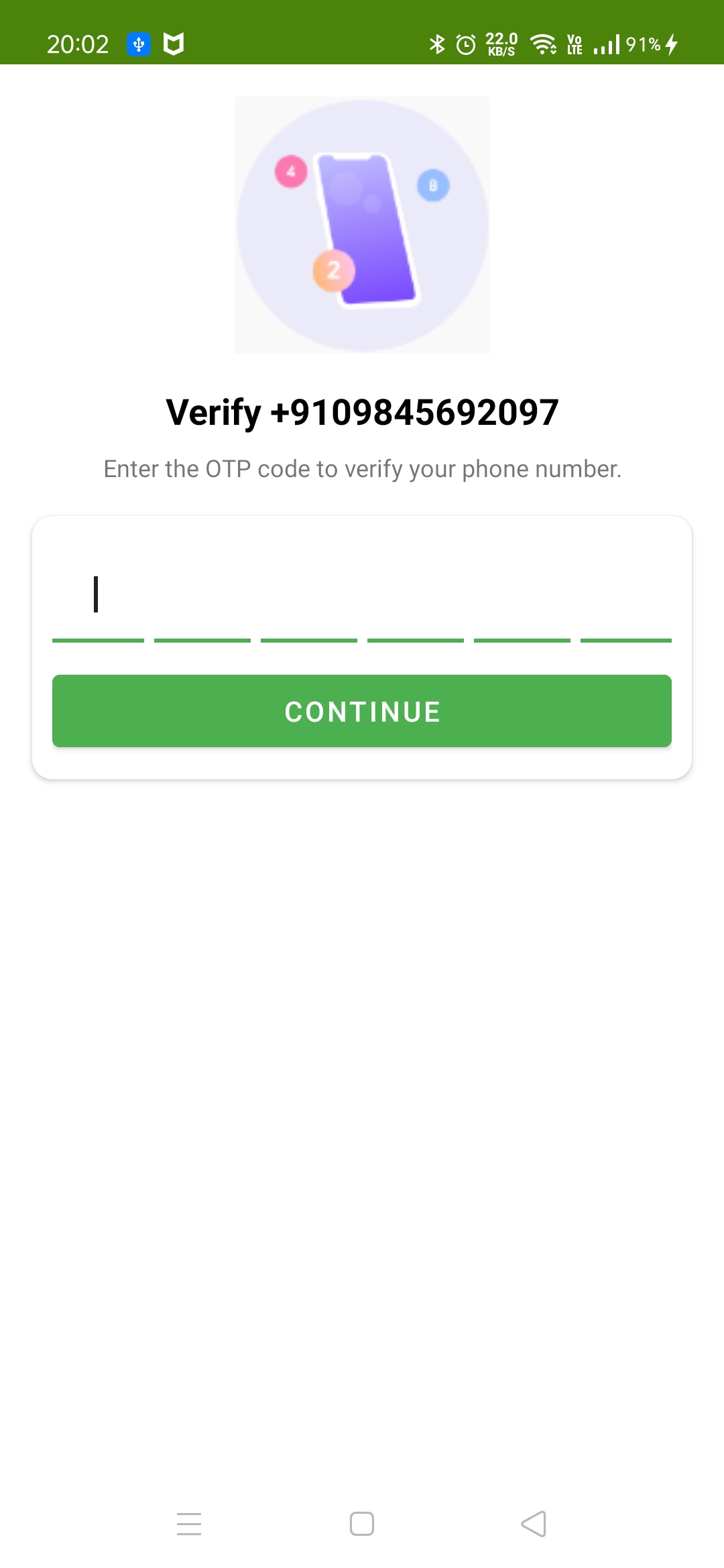Tap the McAfee shield notification icon

[x=173, y=44]
